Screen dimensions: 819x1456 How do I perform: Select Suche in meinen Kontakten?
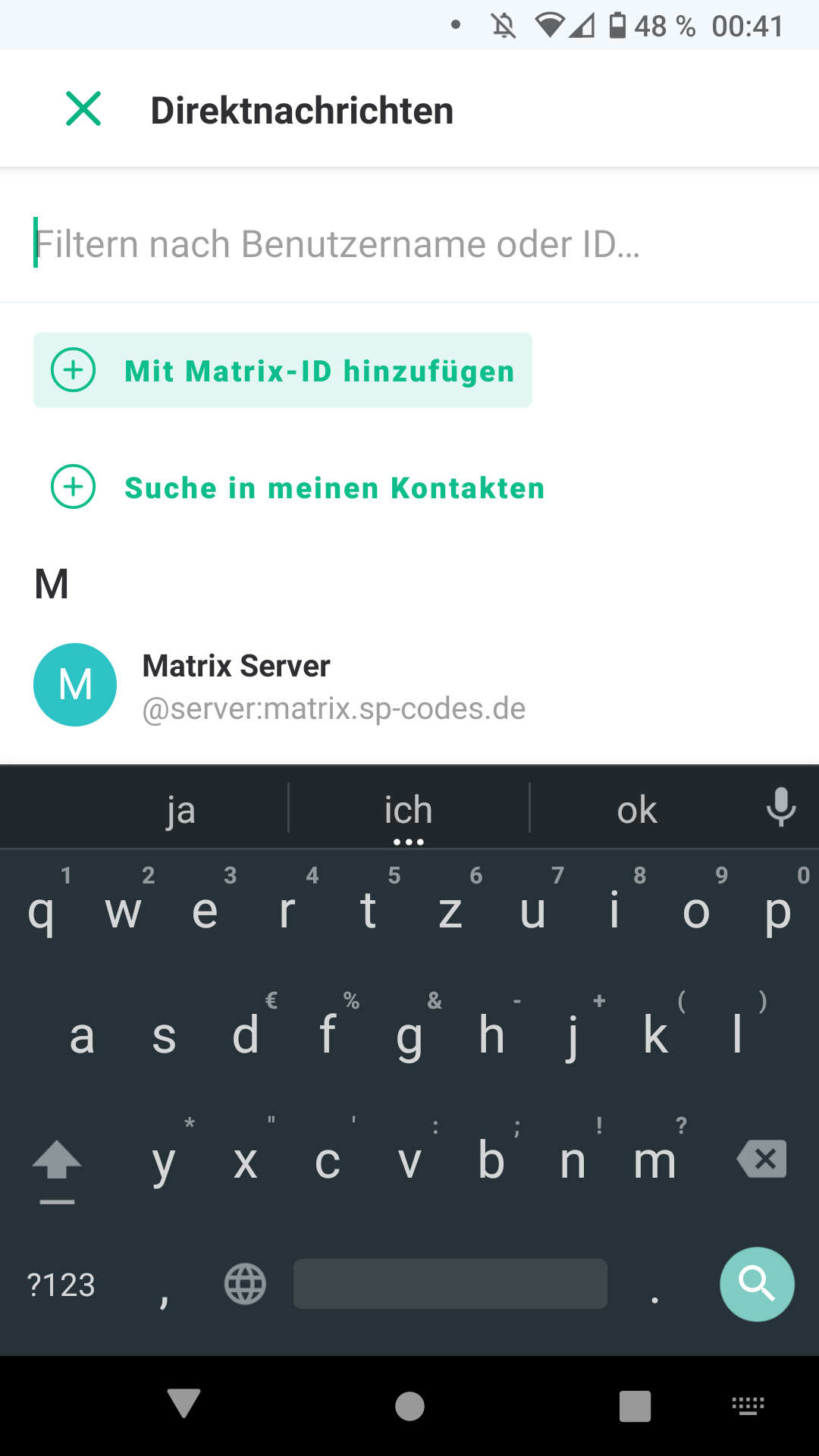[297, 487]
